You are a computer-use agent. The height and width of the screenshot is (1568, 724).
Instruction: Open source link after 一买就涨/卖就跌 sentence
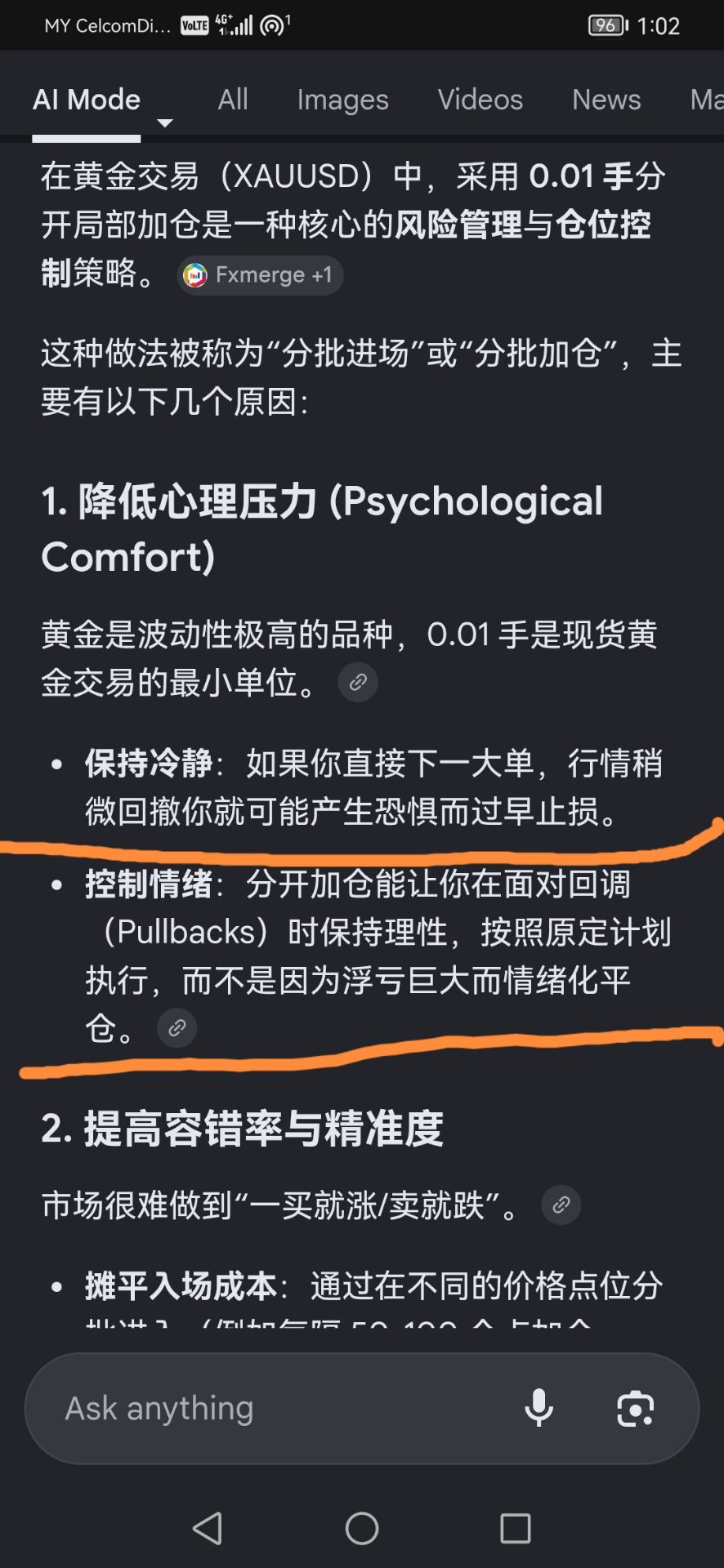pyautogui.click(x=561, y=1205)
